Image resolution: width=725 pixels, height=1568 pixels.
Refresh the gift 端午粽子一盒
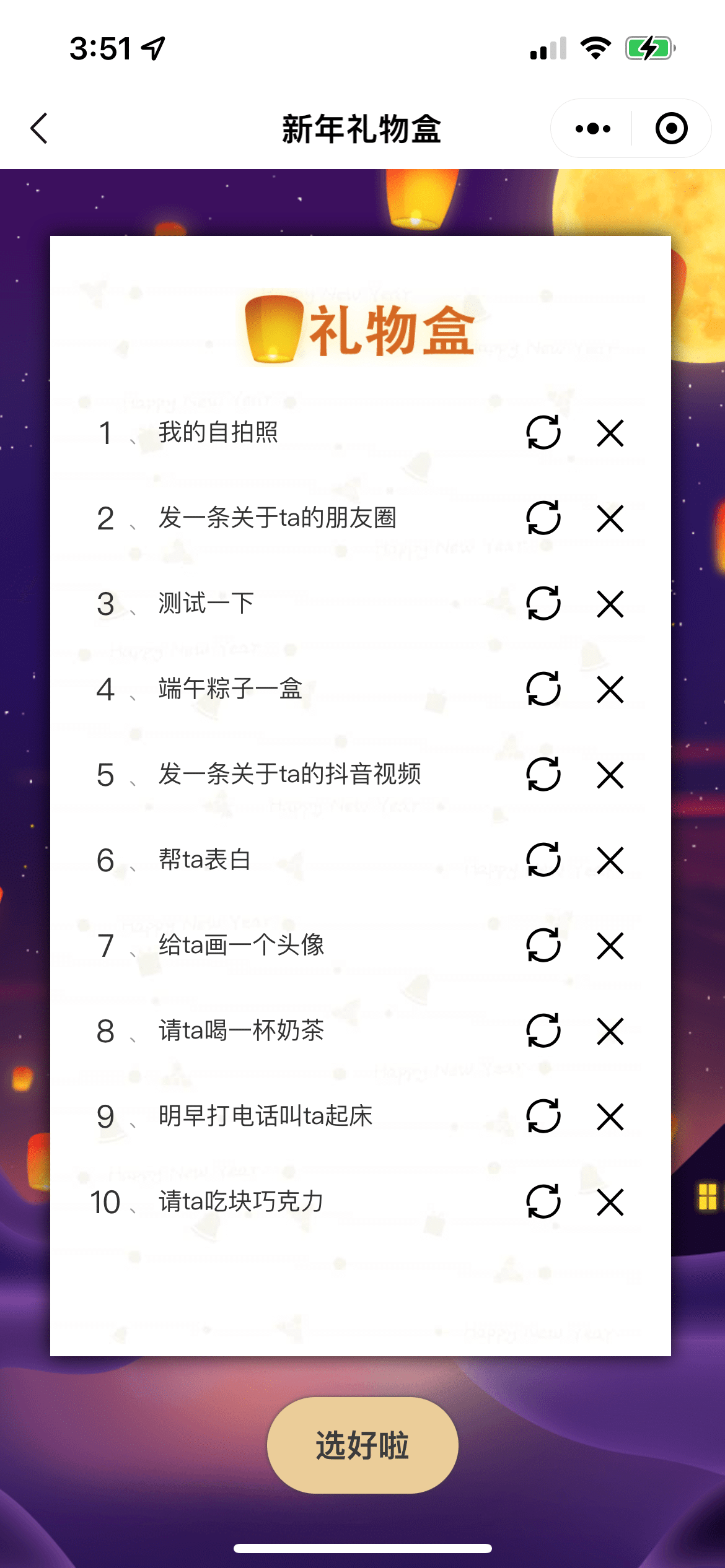coord(543,689)
